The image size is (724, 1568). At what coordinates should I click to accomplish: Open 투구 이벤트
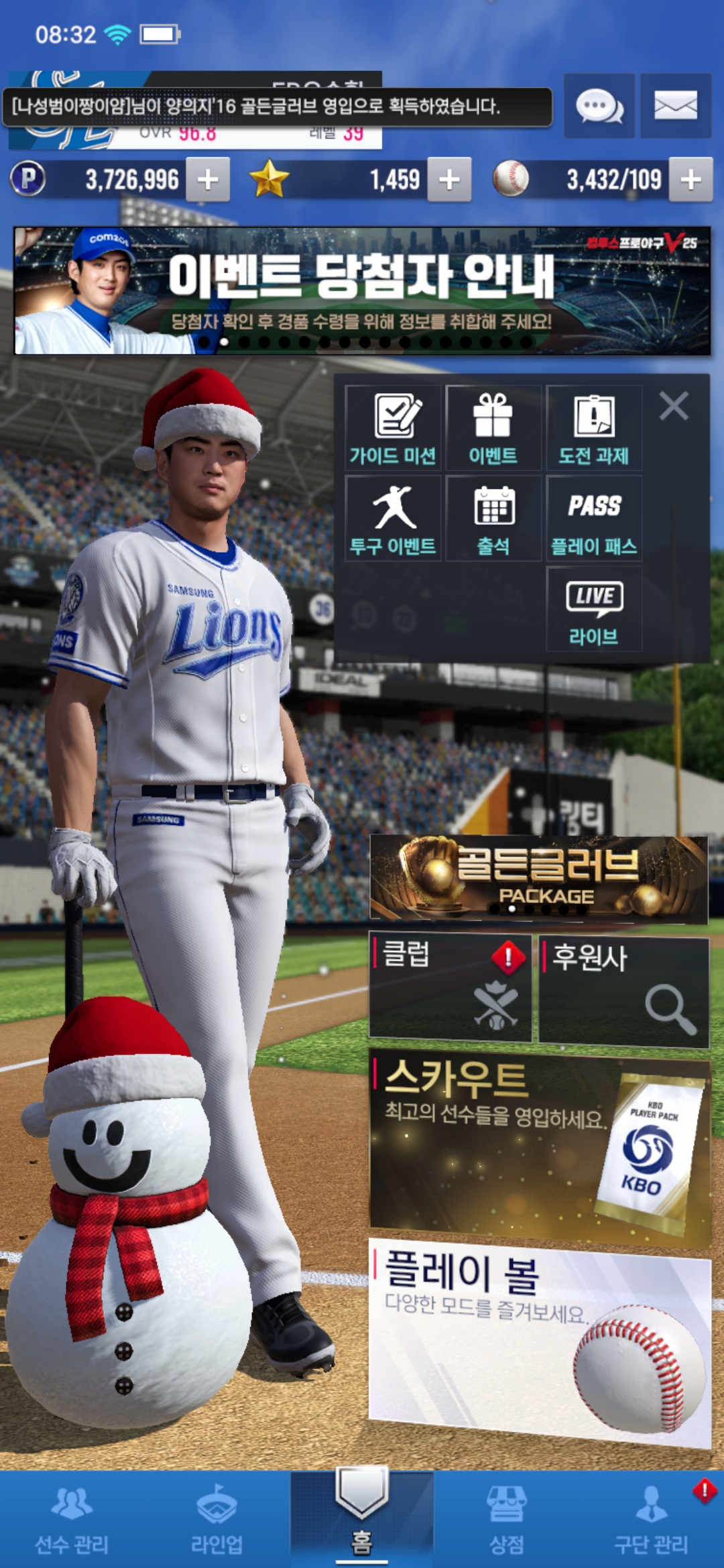tap(393, 519)
